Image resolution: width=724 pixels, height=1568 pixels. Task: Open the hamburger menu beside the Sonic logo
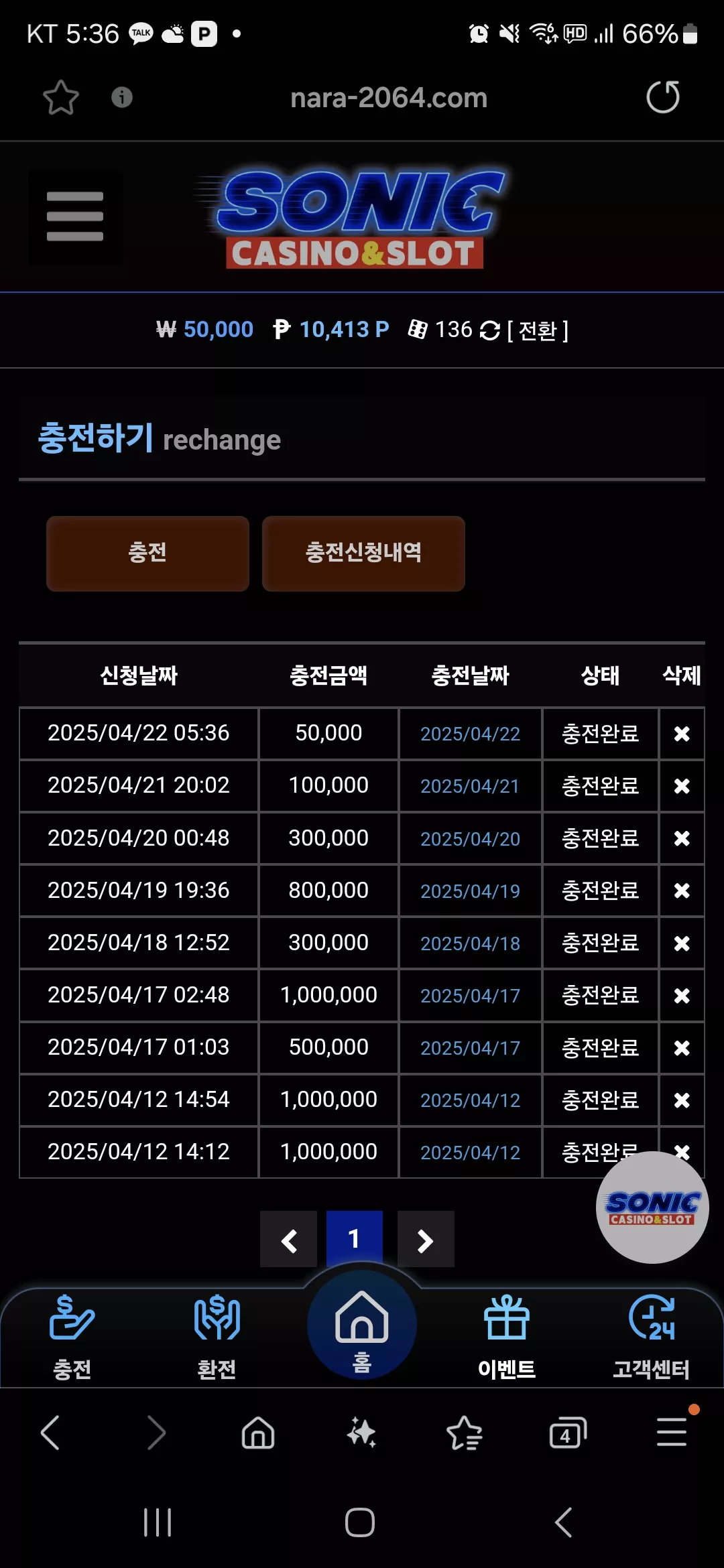(75, 216)
